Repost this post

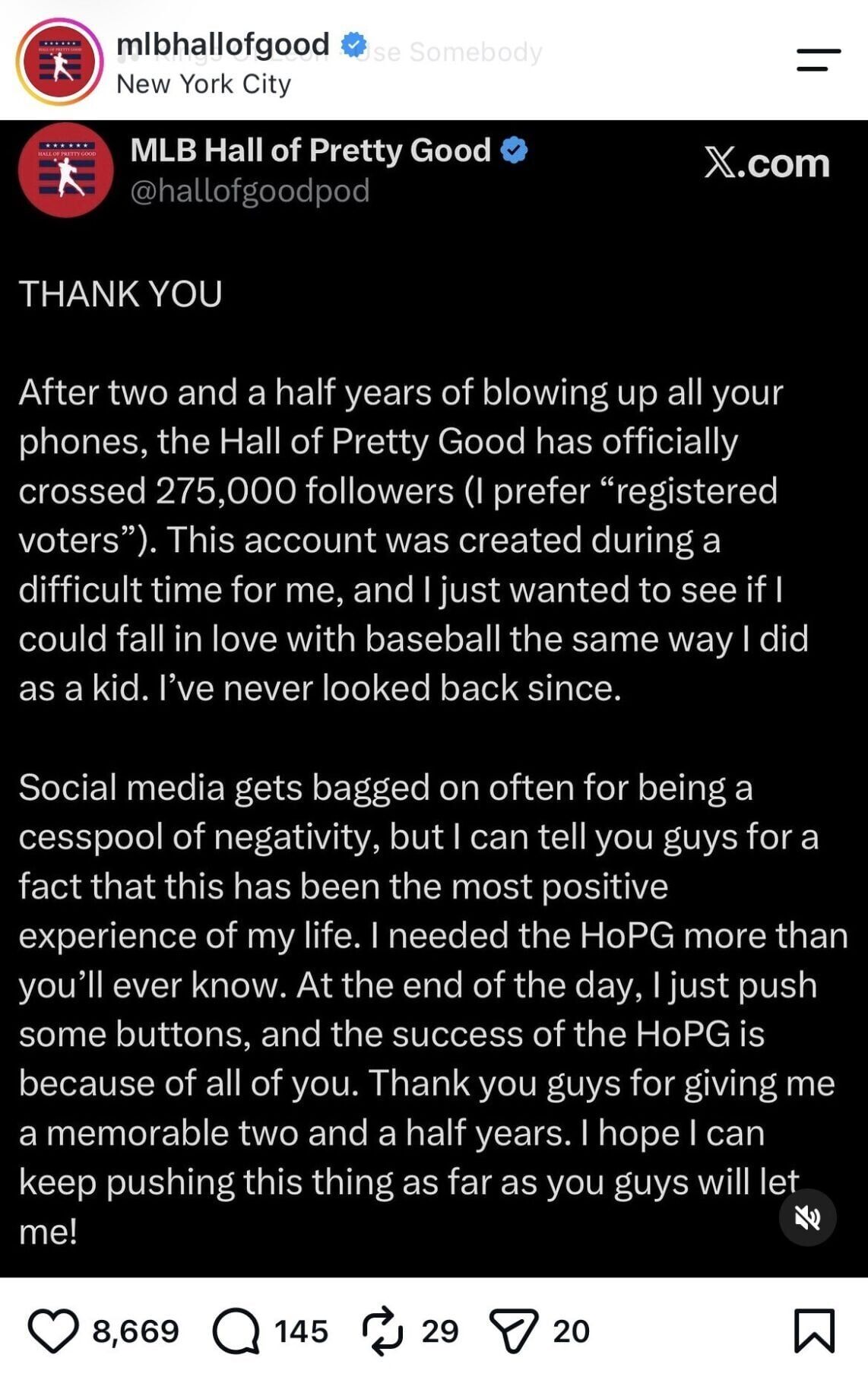tap(382, 1331)
